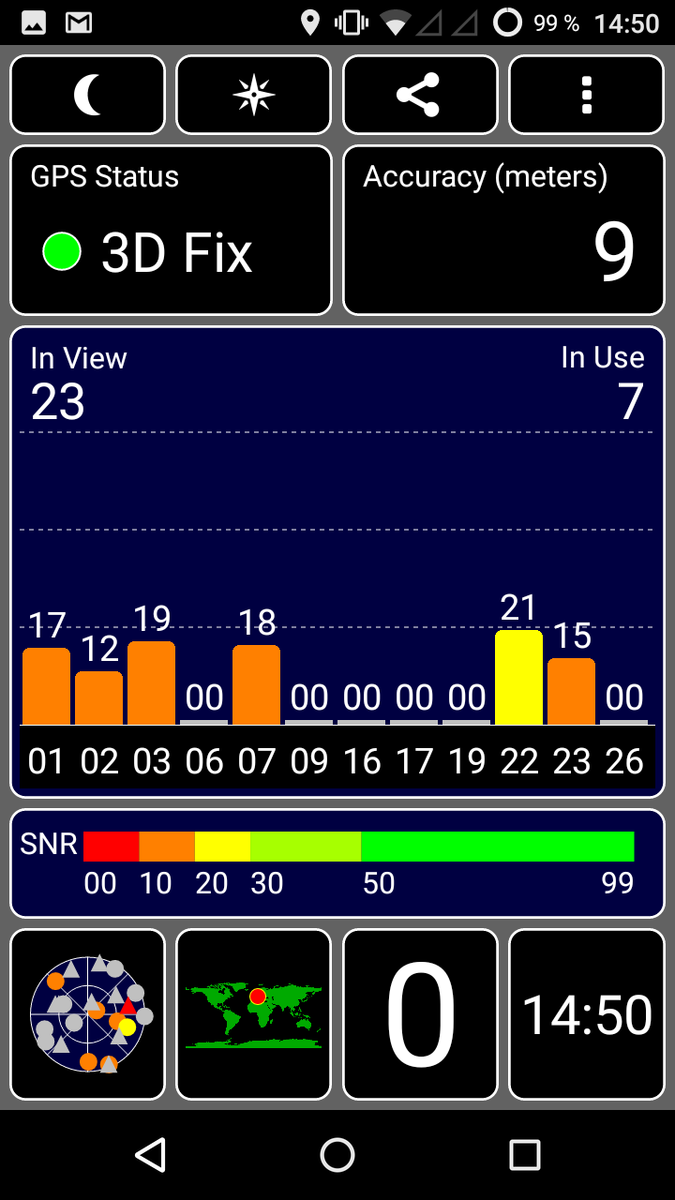Open the satellite sky view tile
675x1200 pixels.
88,1014
